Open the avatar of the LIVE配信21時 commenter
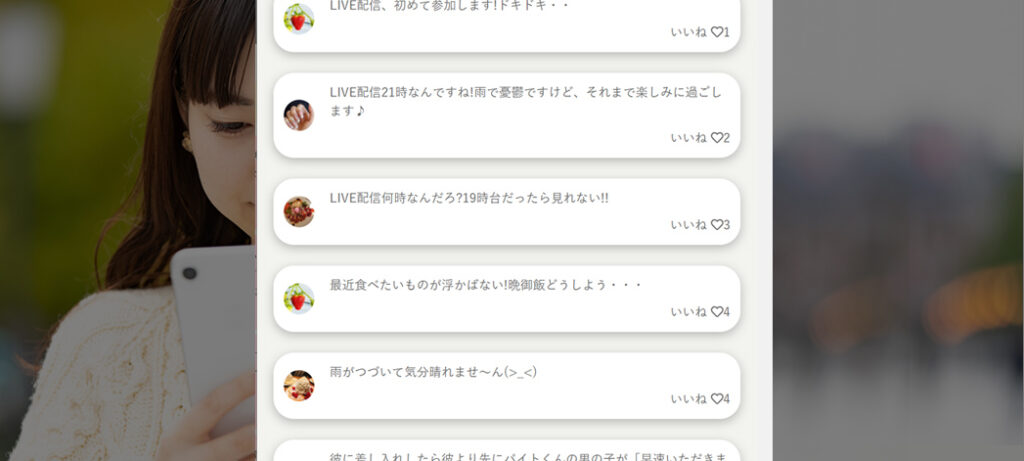 pos(298,115)
